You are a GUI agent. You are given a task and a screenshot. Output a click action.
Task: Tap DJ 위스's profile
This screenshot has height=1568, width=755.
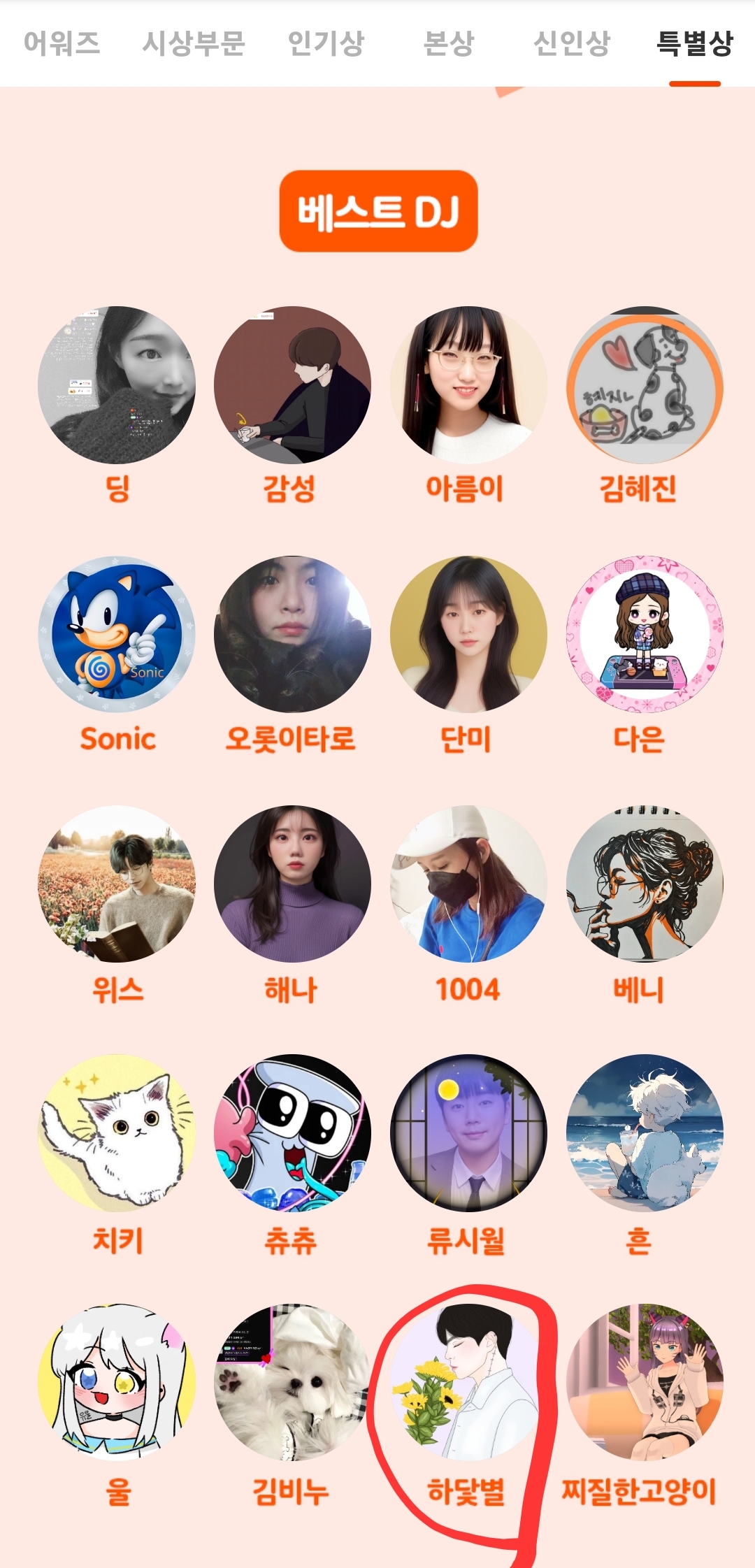(117, 884)
